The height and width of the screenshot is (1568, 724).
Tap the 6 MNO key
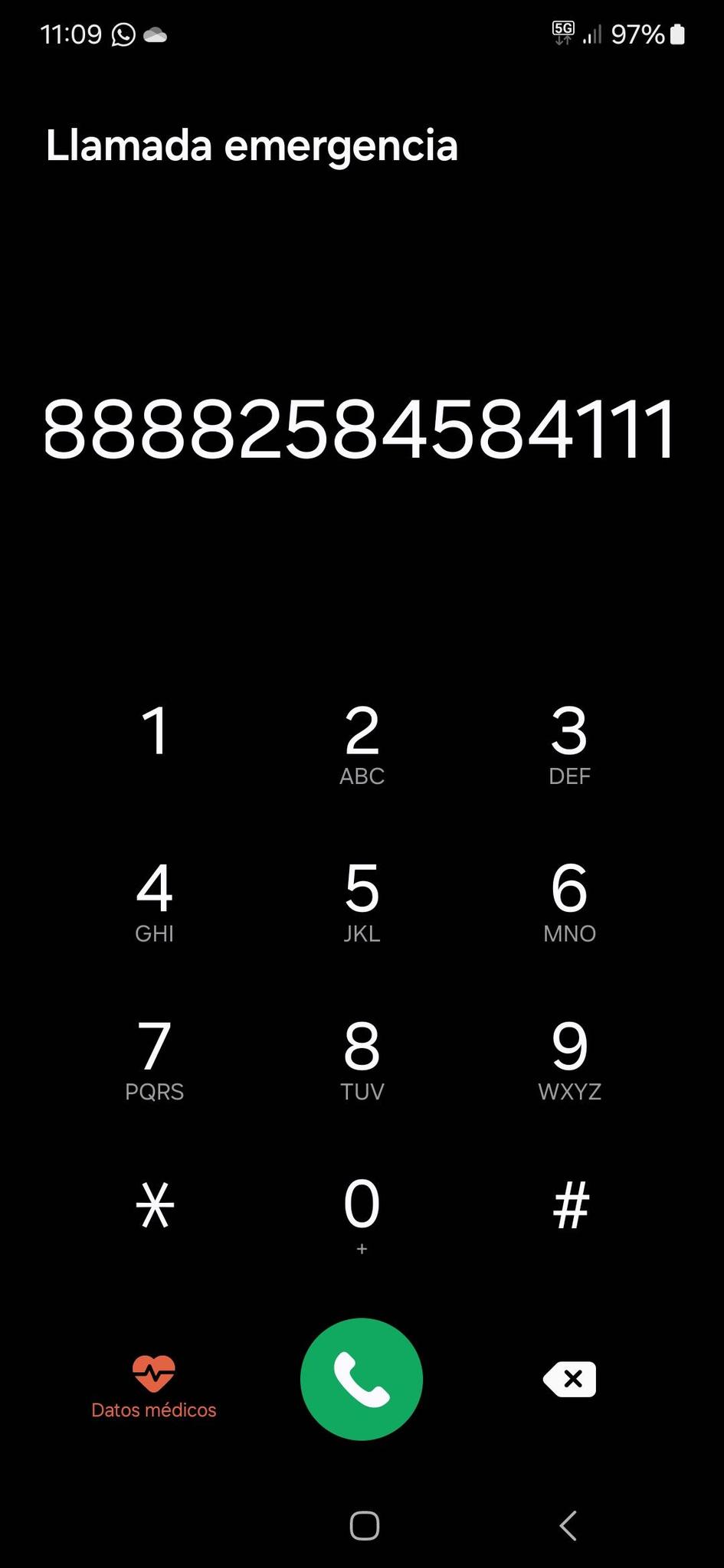[569, 900]
